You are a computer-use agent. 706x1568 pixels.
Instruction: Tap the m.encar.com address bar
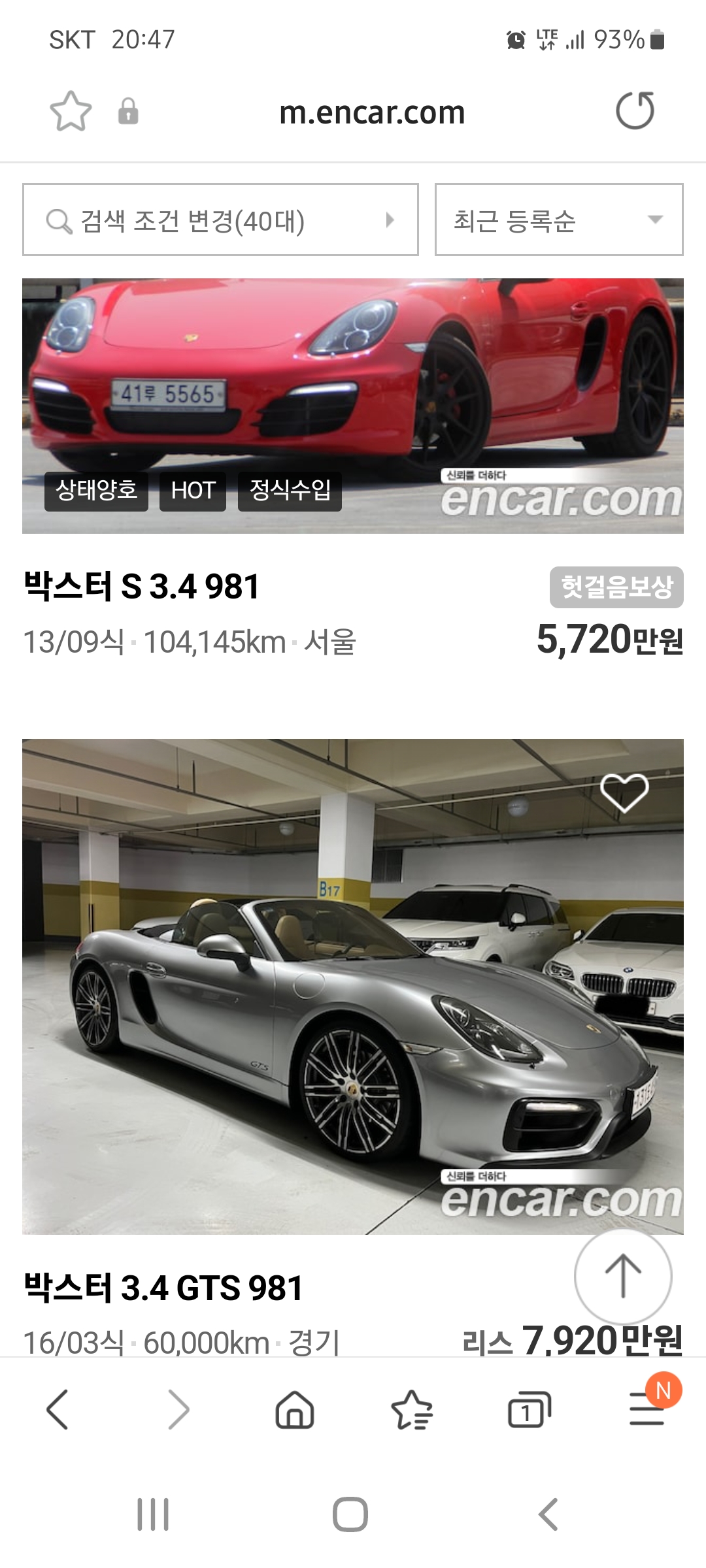372,112
